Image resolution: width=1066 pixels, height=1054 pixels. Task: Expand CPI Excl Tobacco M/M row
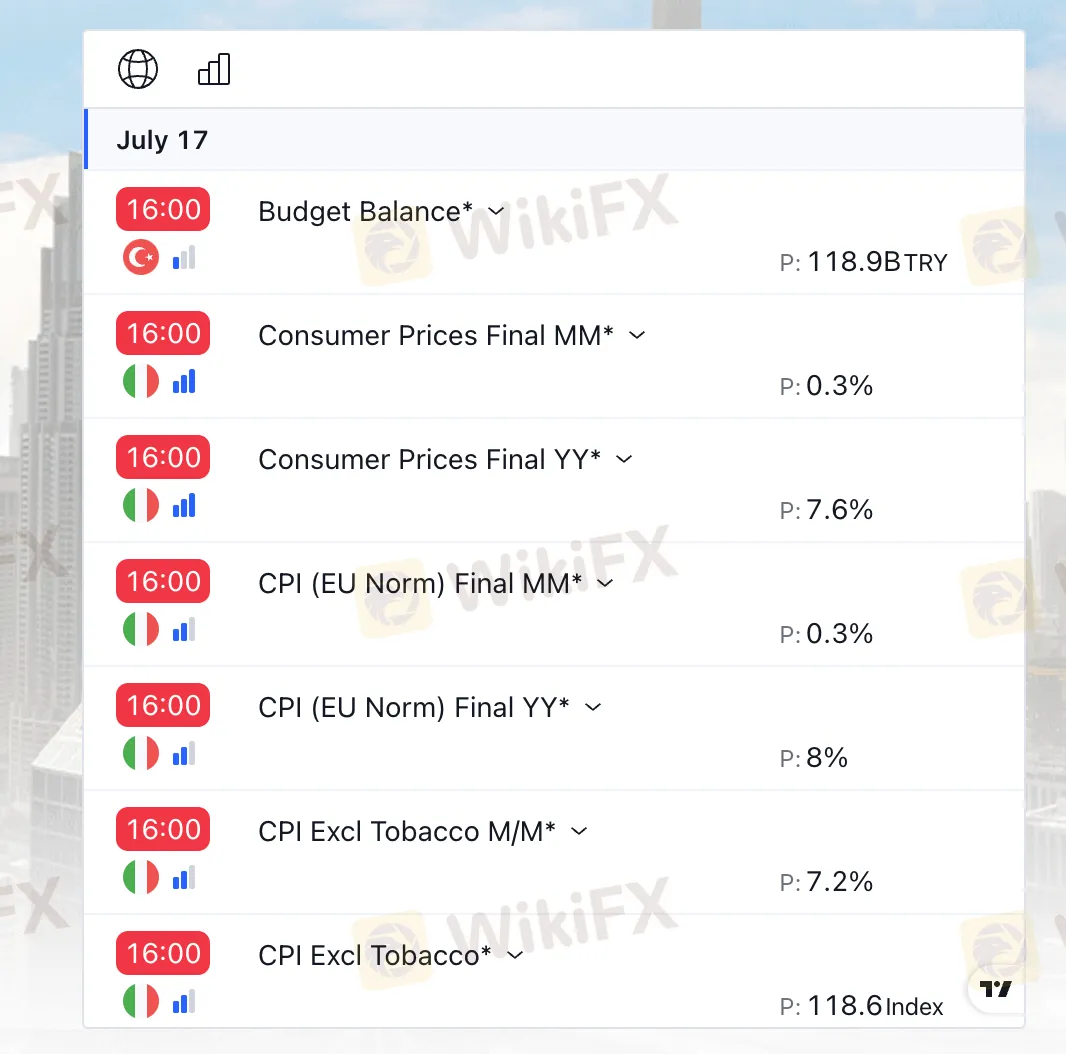coord(579,832)
